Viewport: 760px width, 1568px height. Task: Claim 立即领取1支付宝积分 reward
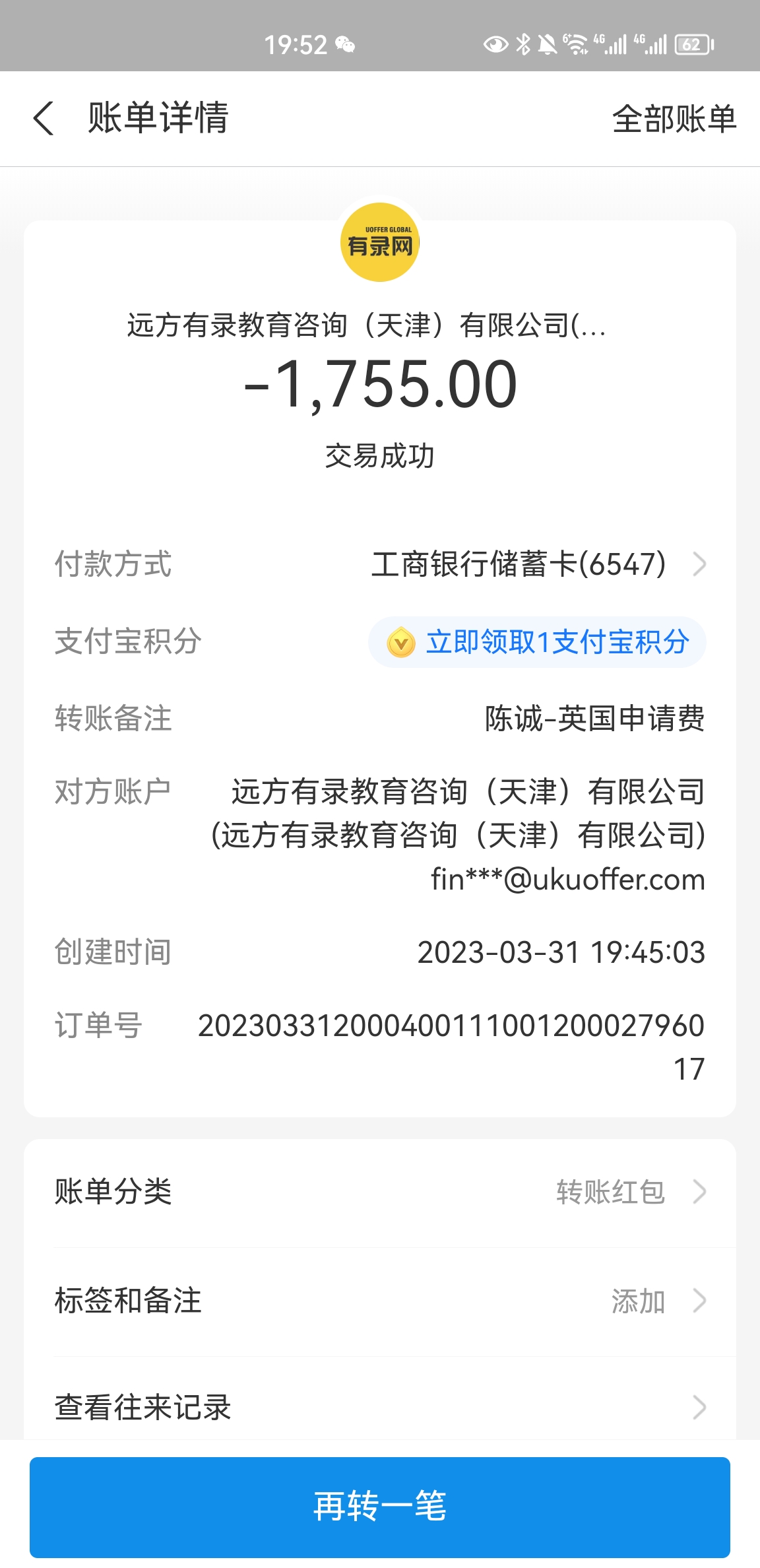(537, 642)
